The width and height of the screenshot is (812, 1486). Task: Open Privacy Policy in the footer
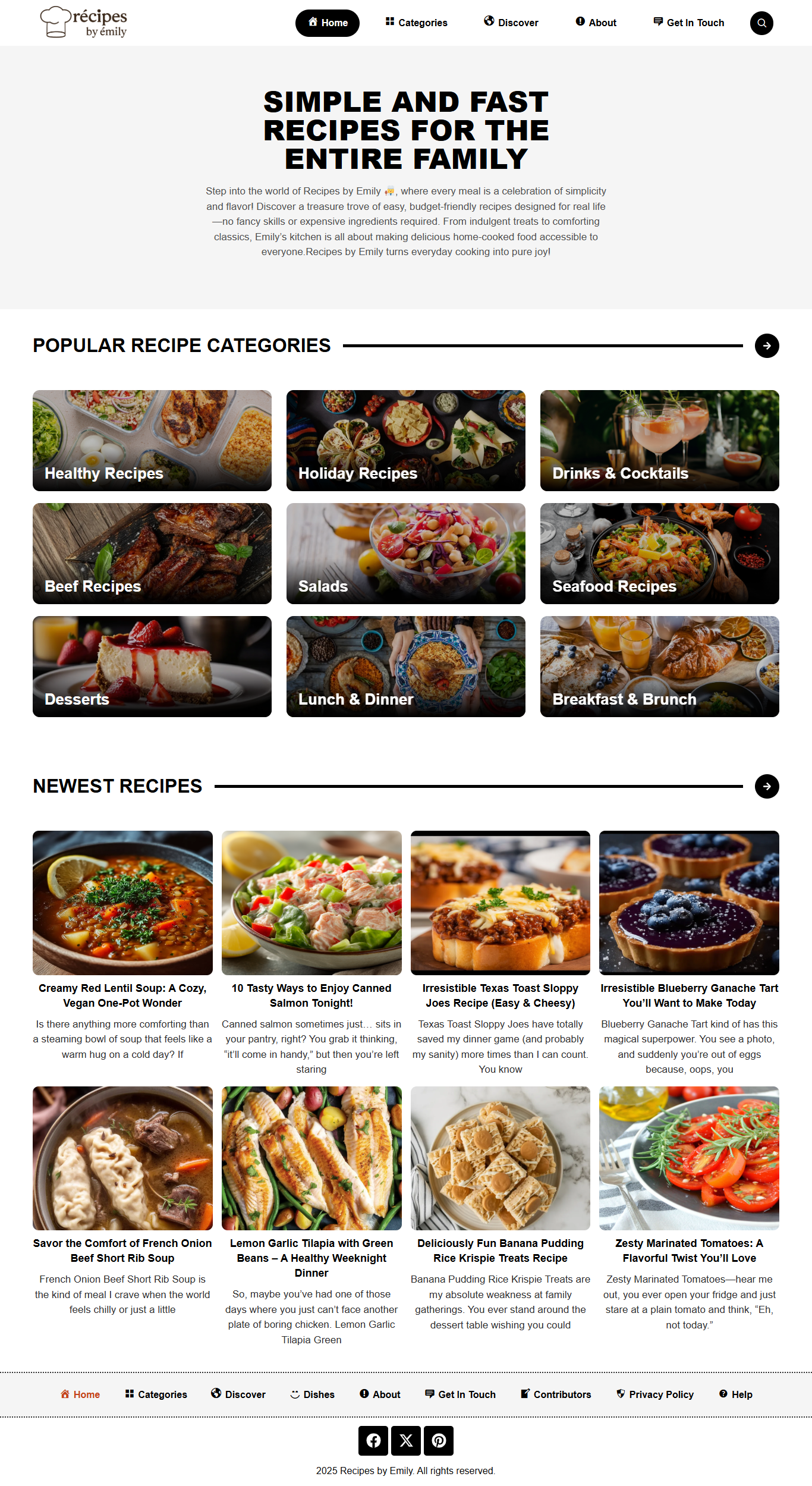click(655, 1394)
